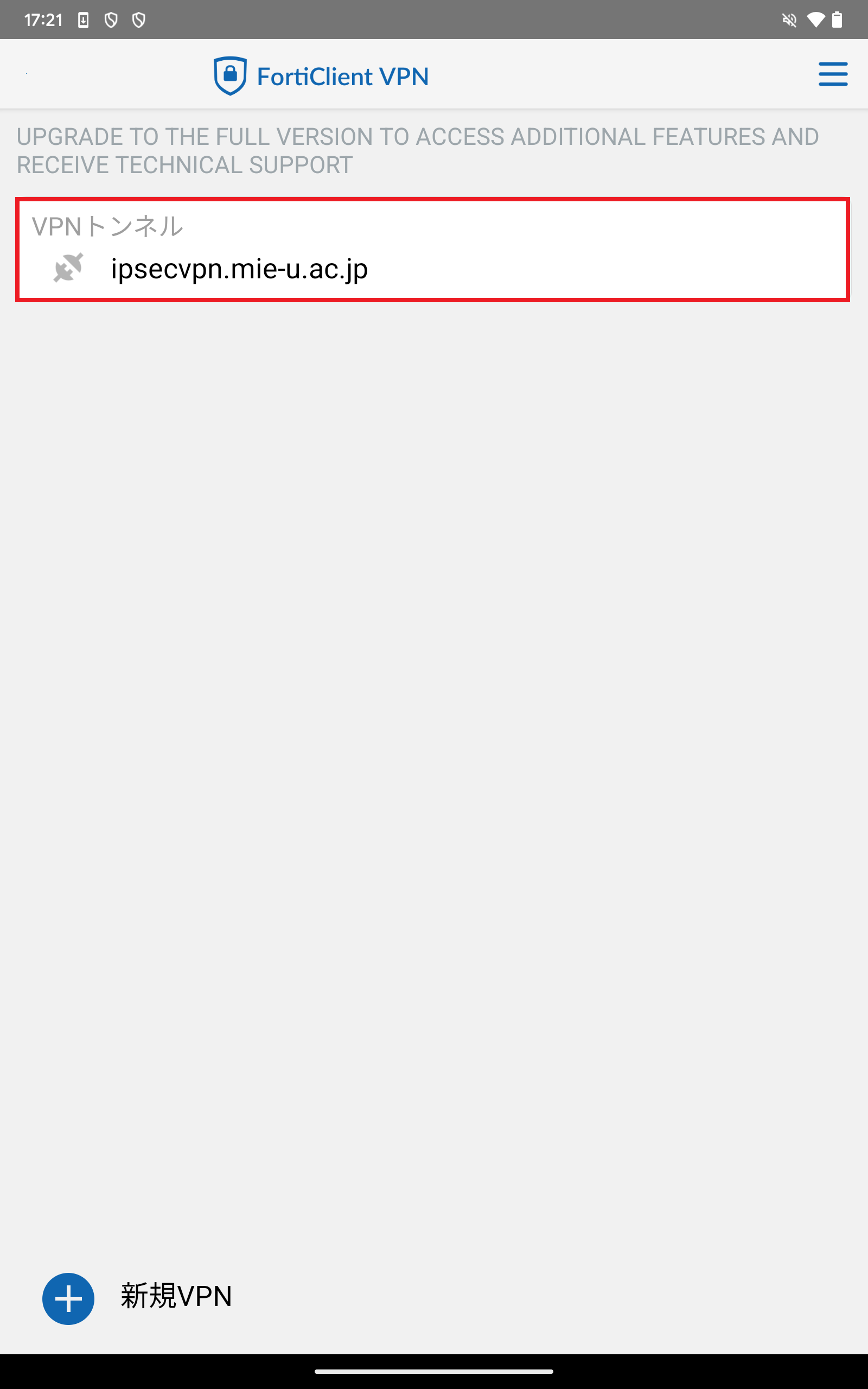The height and width of the screenshot is (1389, 868).
Task: Add a new VPN with the plus button
Action: click(68, 1298)
